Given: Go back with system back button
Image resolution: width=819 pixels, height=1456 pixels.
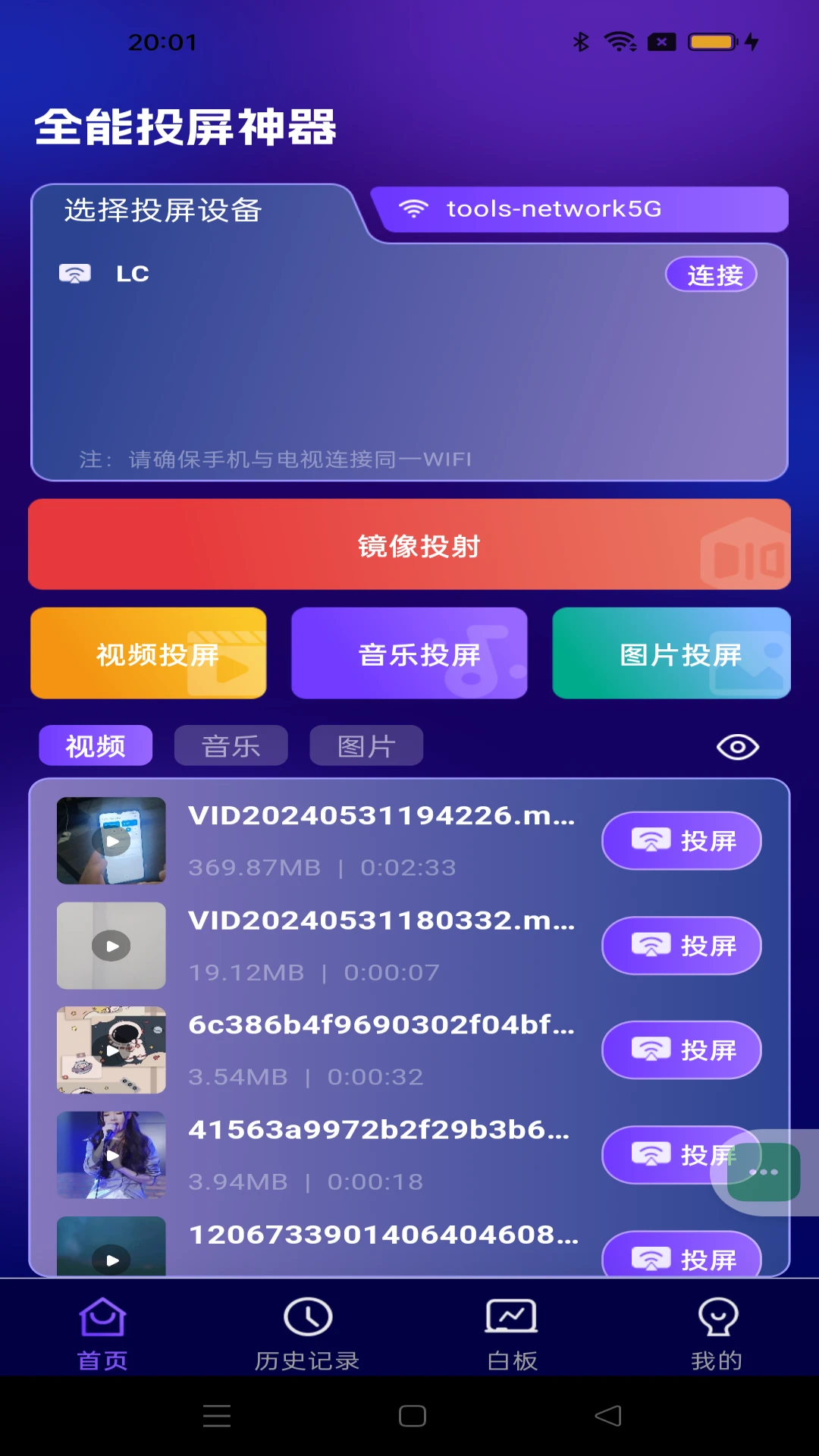Looking at the screenshot, I should (x=608, y=1416).
